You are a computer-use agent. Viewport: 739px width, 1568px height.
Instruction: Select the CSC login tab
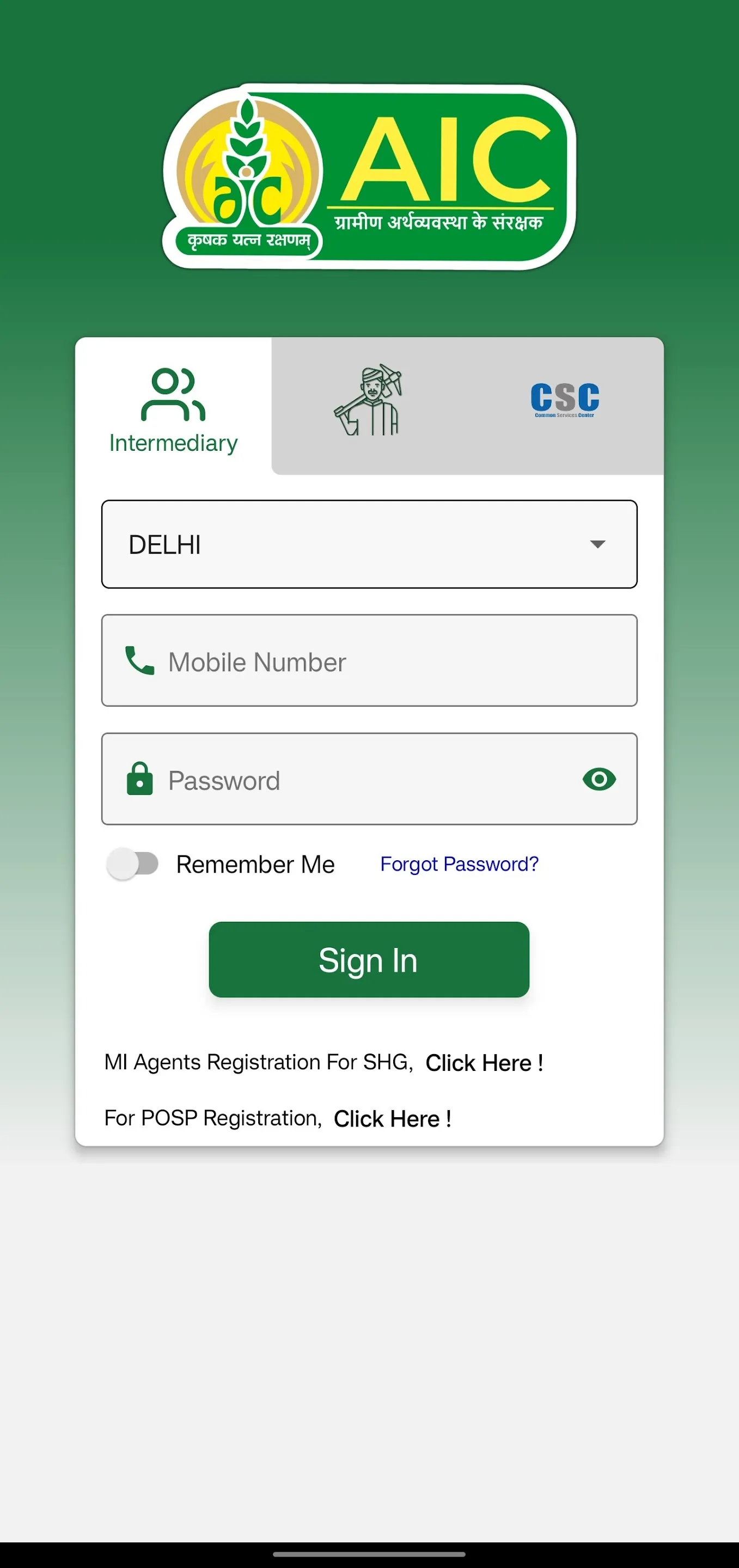click(x=564, y=401)
